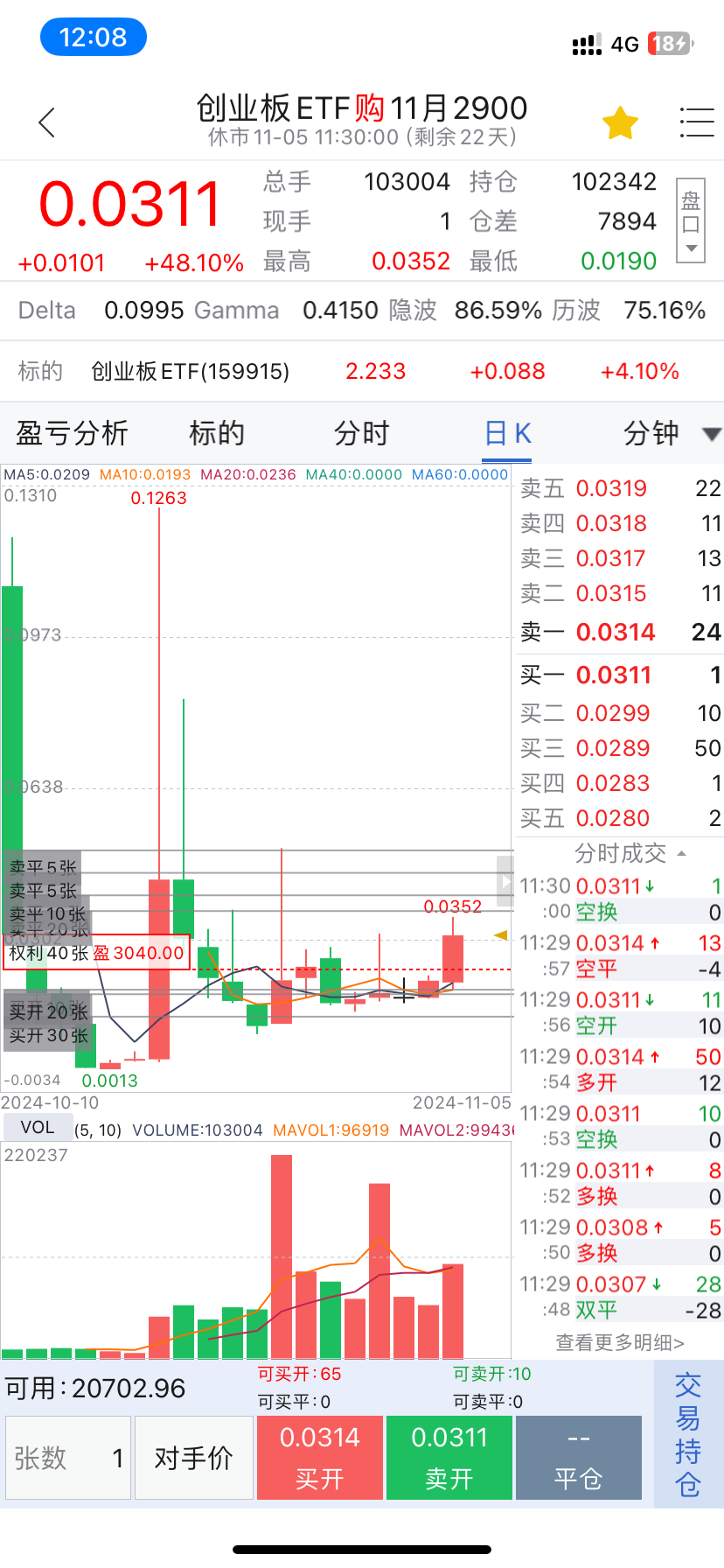Go back with the left arrow
This screenshot has height=1568, width=724.
pyautogui.click(x=47, y=122)
